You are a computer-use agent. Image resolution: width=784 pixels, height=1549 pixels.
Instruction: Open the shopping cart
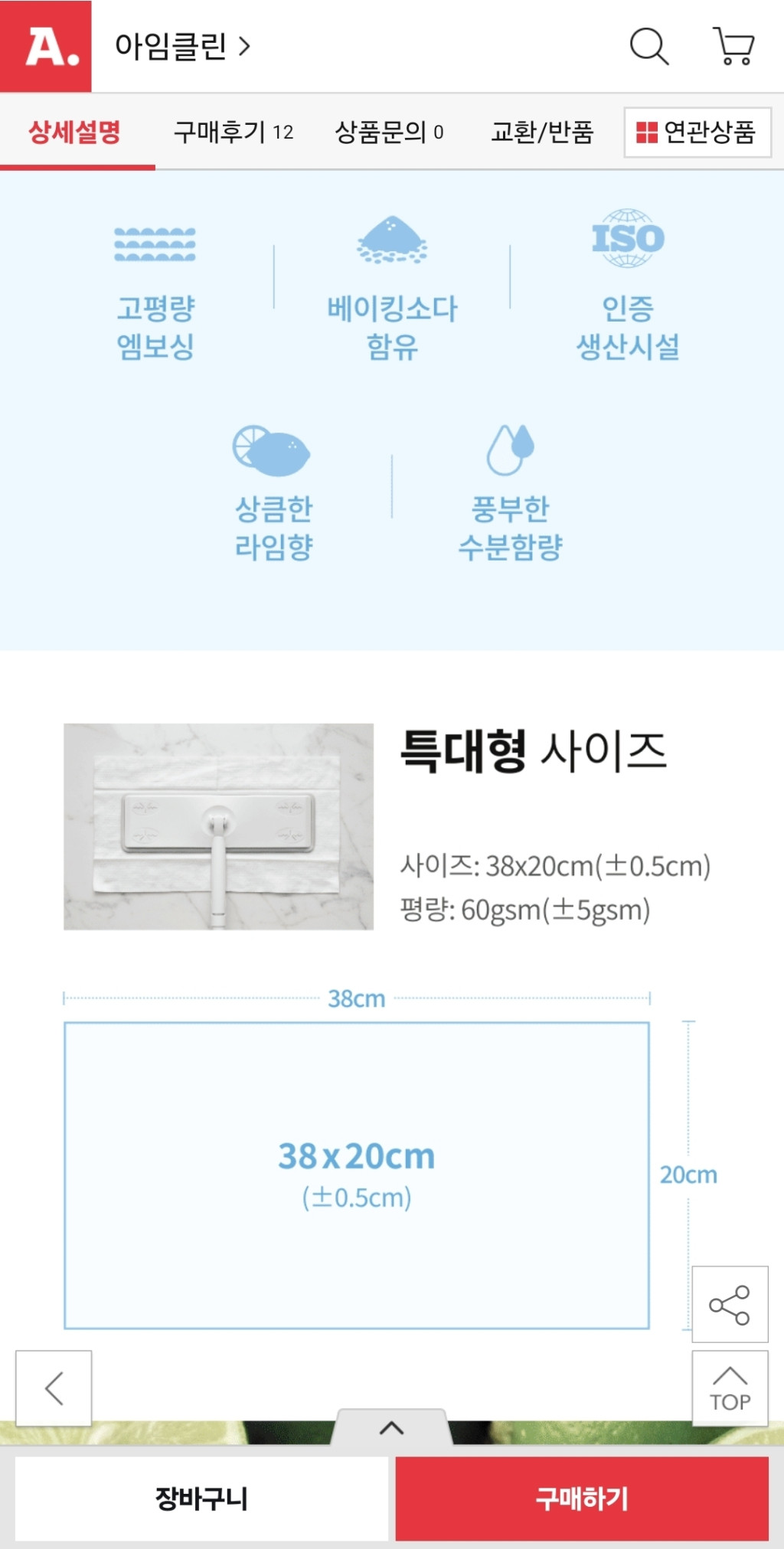tap(733, 47)
